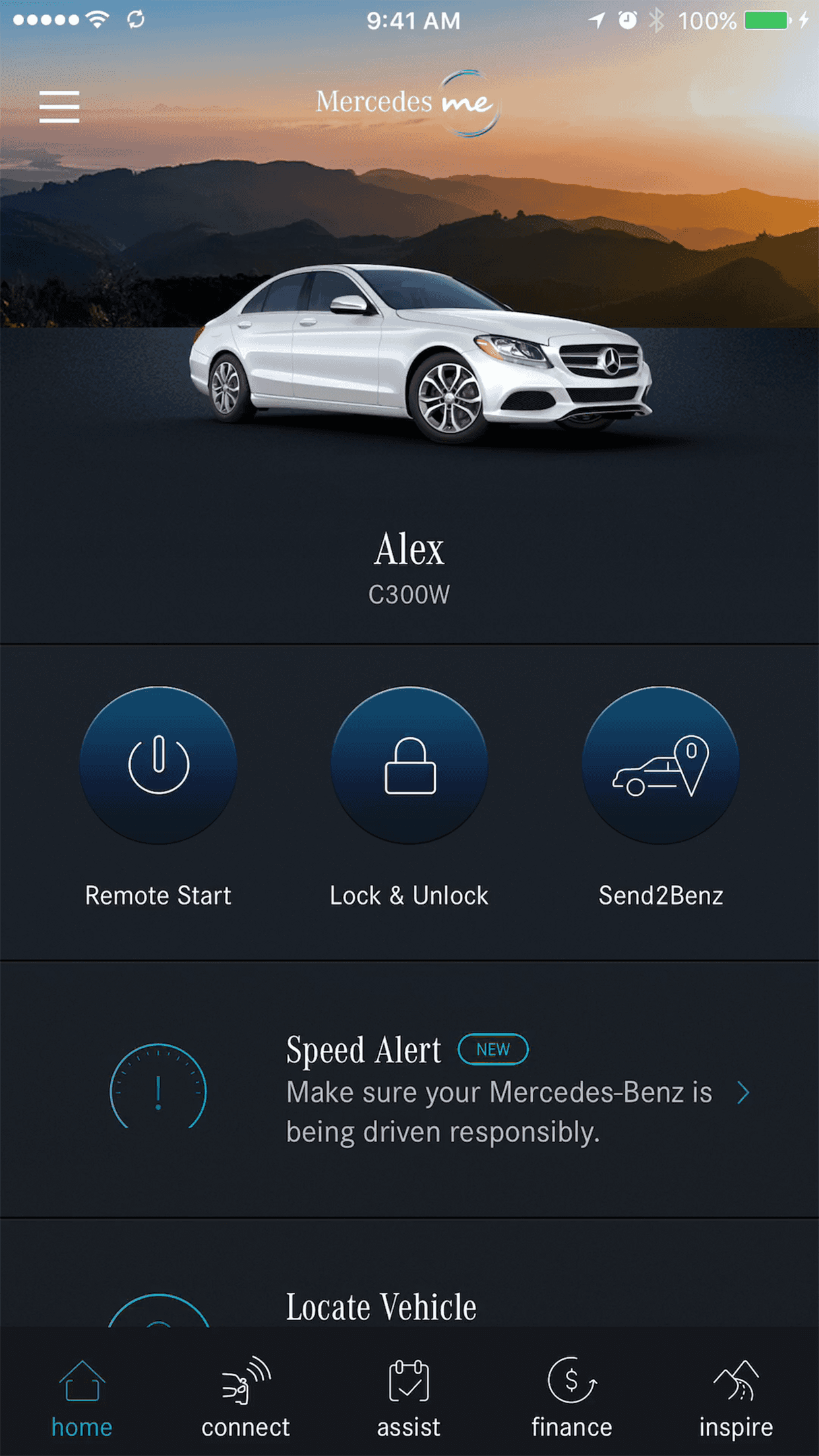Open Lock & Unlock control
Viewport: 819px width, 1456px height.
pyautogui.click(x=409, y=765)
